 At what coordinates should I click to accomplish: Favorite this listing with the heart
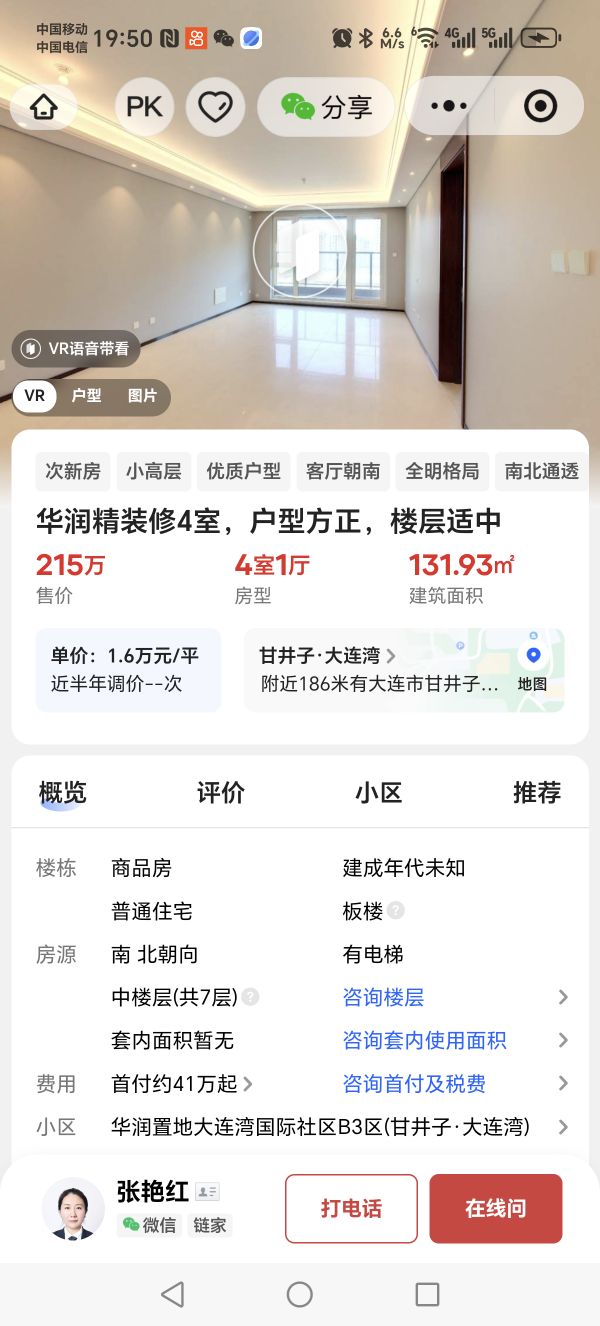click(x=215, y=107)
